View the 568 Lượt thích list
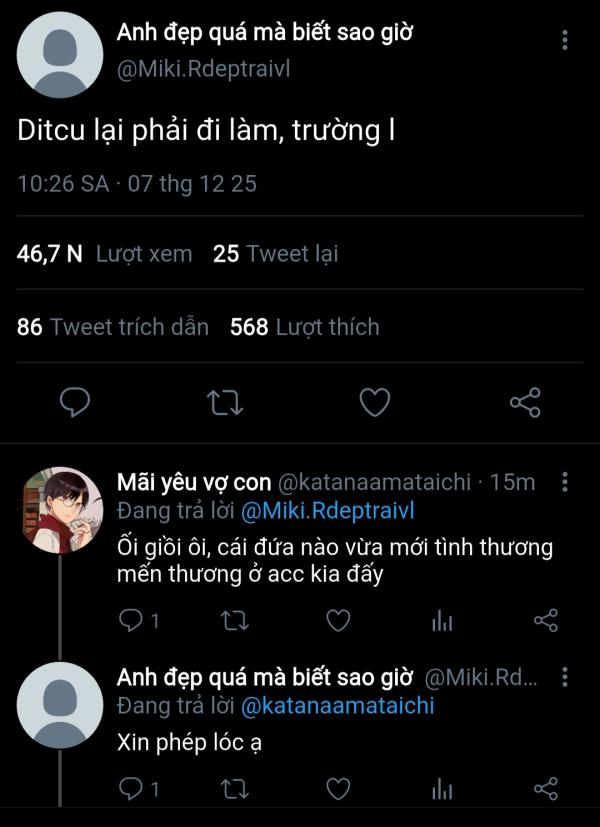 305,327
